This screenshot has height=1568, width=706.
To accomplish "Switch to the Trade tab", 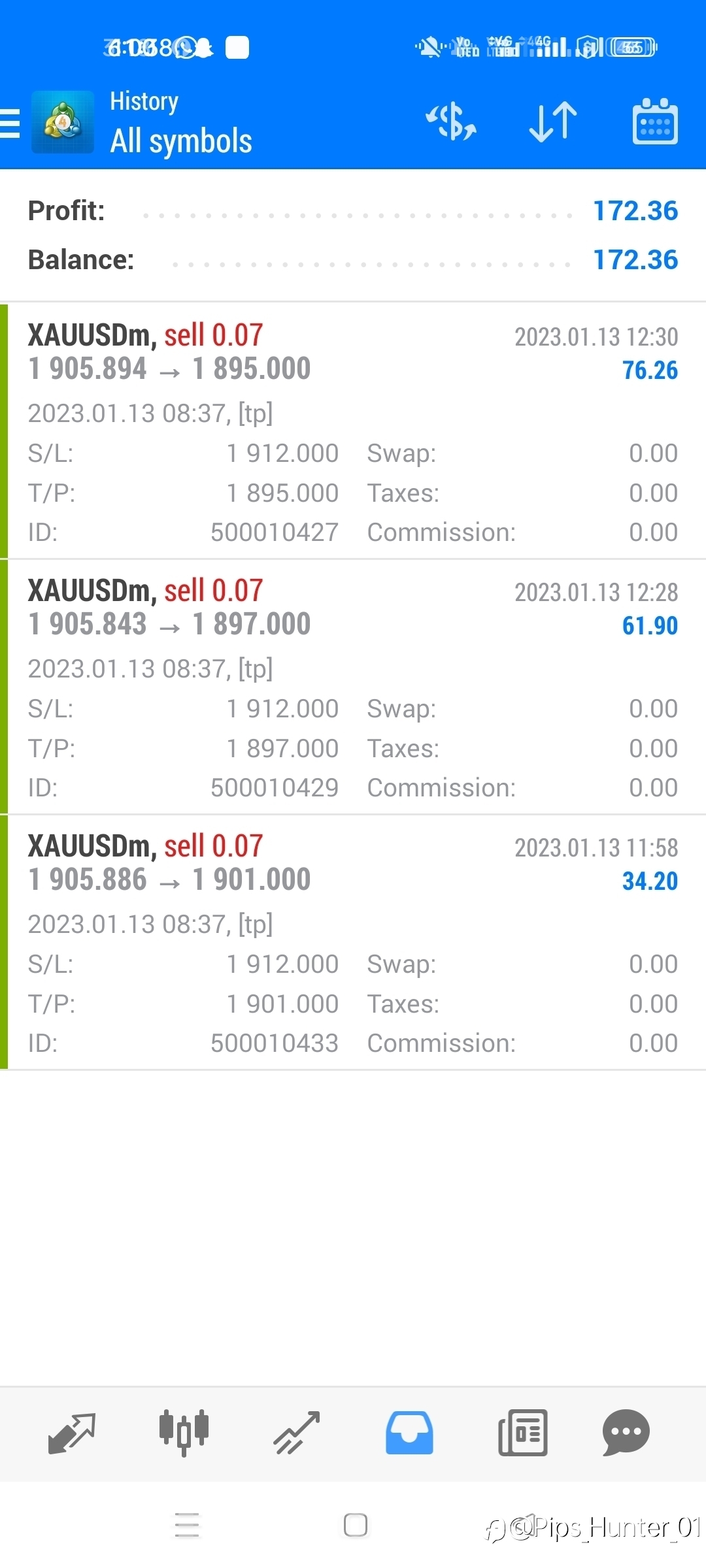I will click(297, 1433).
